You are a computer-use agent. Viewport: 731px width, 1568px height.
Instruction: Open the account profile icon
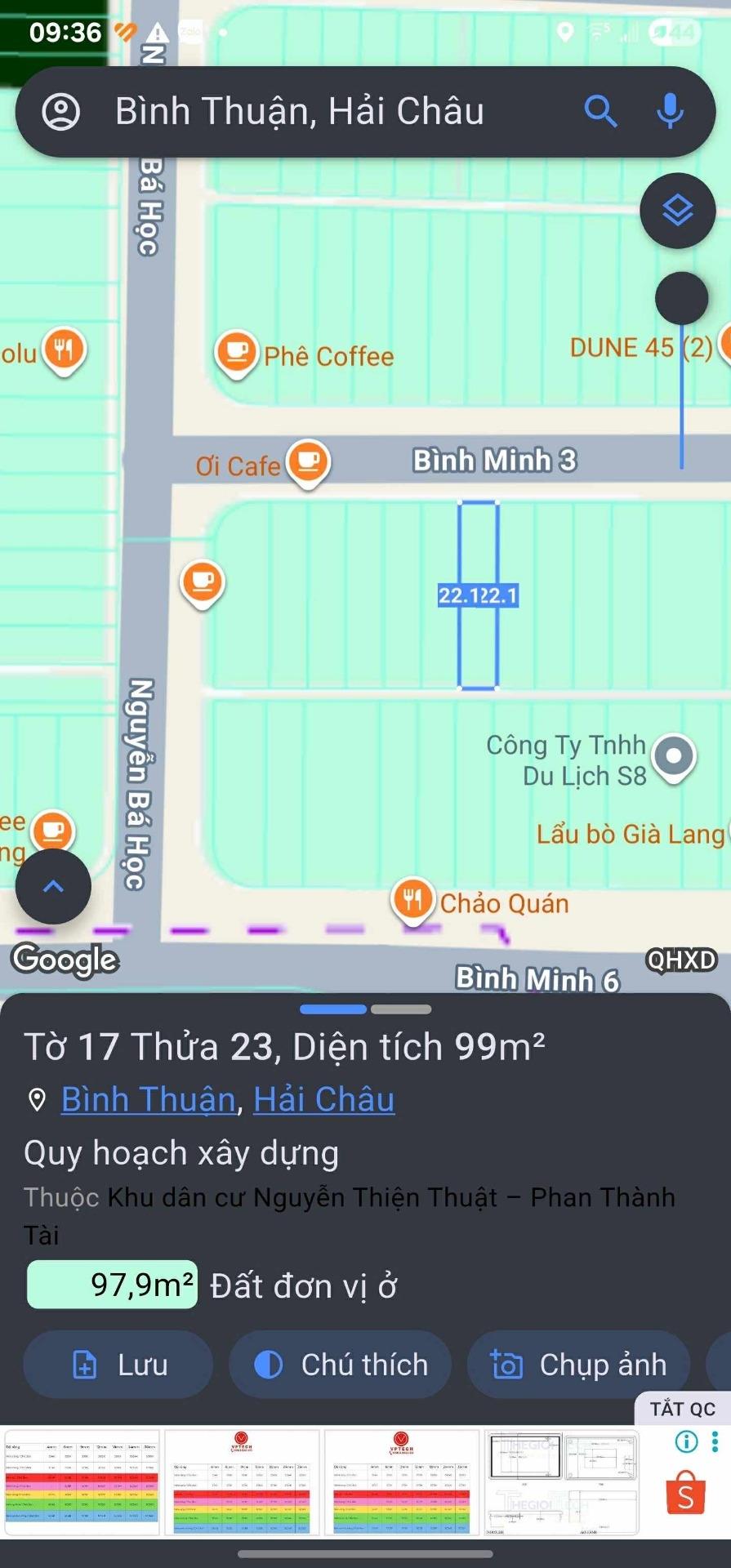[61, 112]
